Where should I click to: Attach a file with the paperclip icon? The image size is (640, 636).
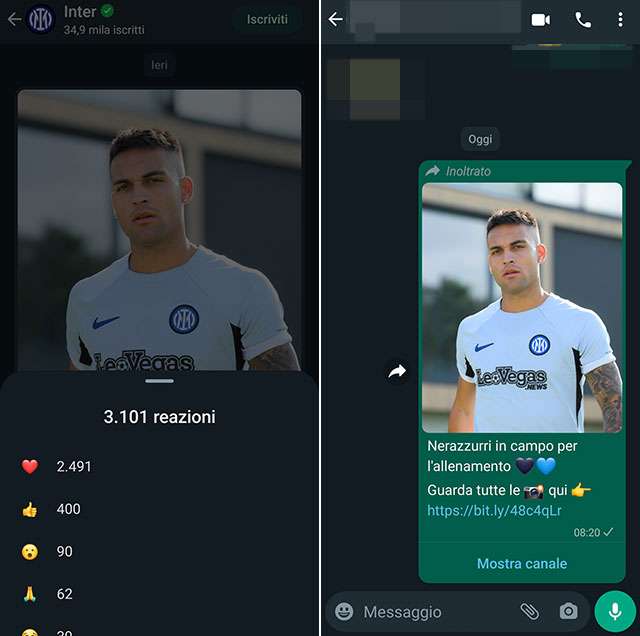pos(529,611)
